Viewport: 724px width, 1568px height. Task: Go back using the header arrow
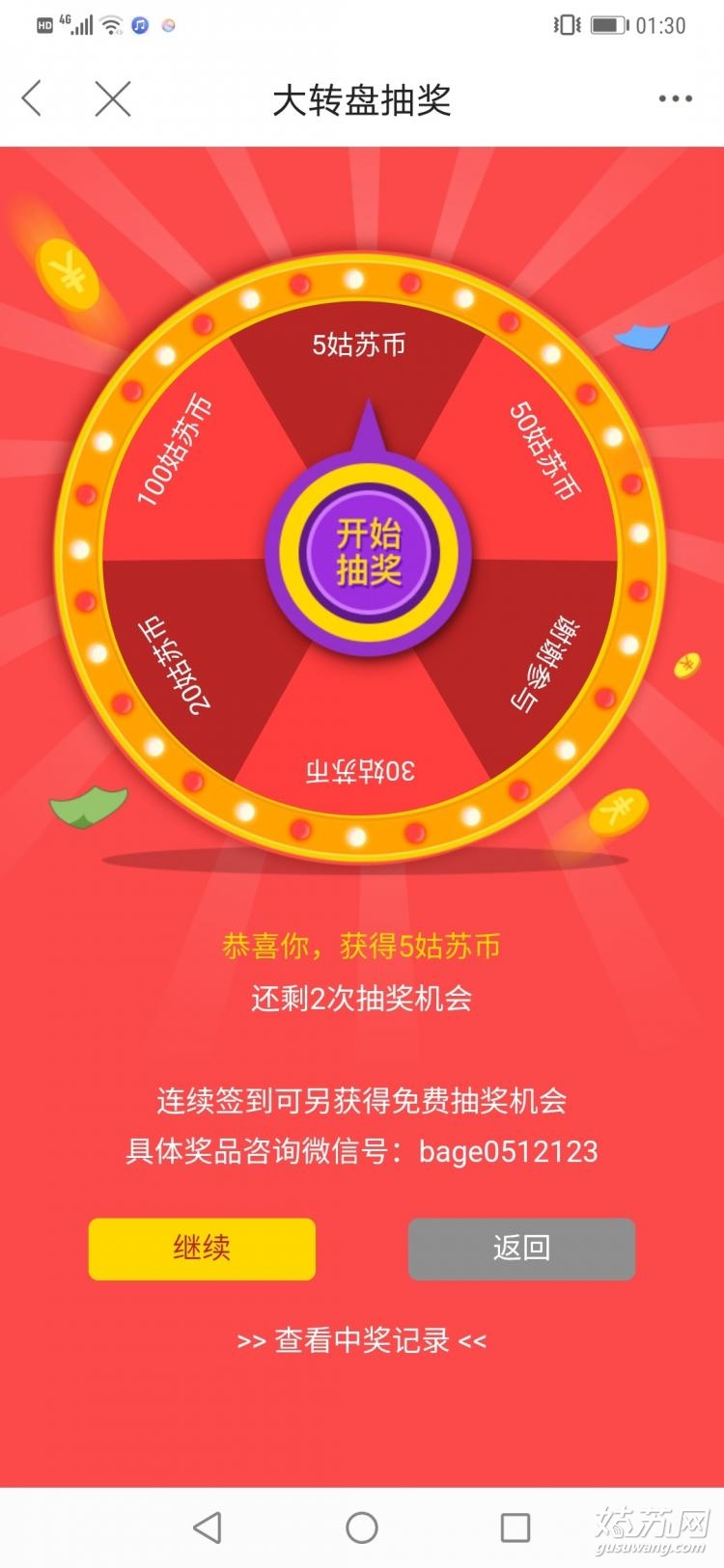tap(33, 98)
